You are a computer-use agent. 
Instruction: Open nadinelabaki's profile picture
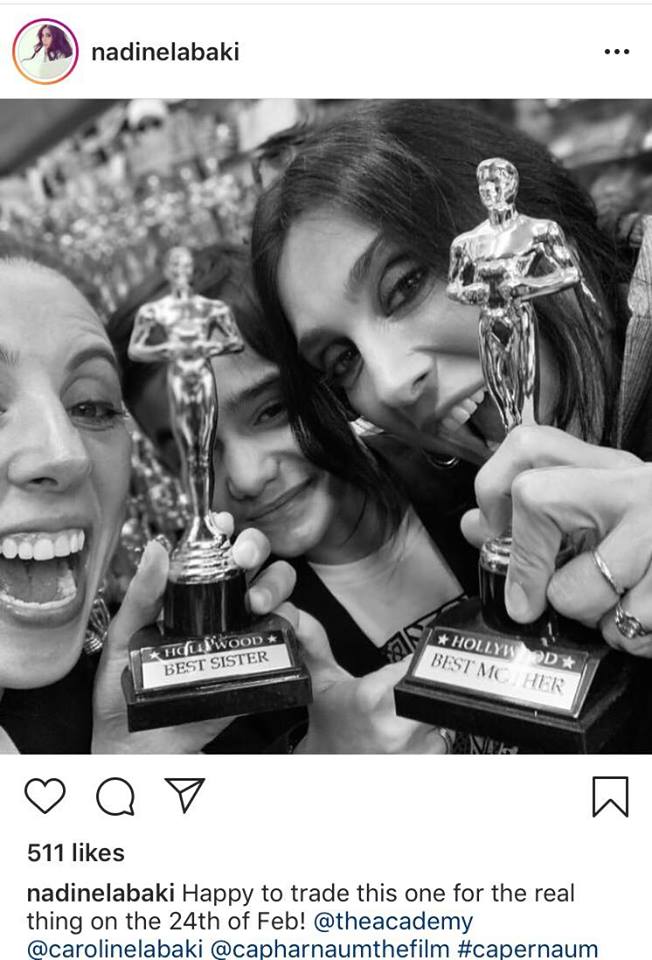[x=46, y=51]
